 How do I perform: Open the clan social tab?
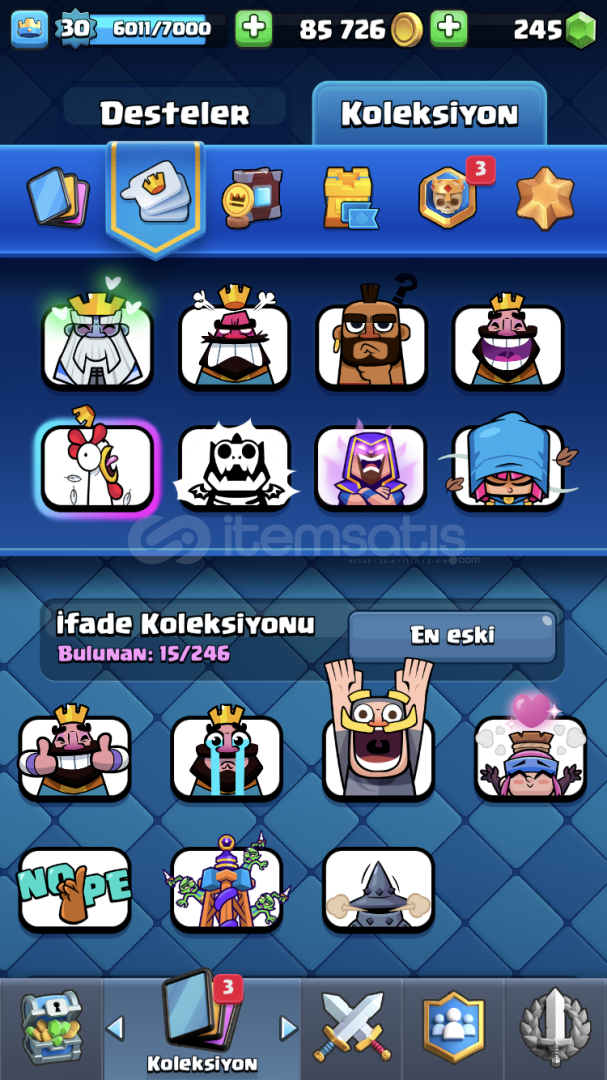coord(453,1029)
